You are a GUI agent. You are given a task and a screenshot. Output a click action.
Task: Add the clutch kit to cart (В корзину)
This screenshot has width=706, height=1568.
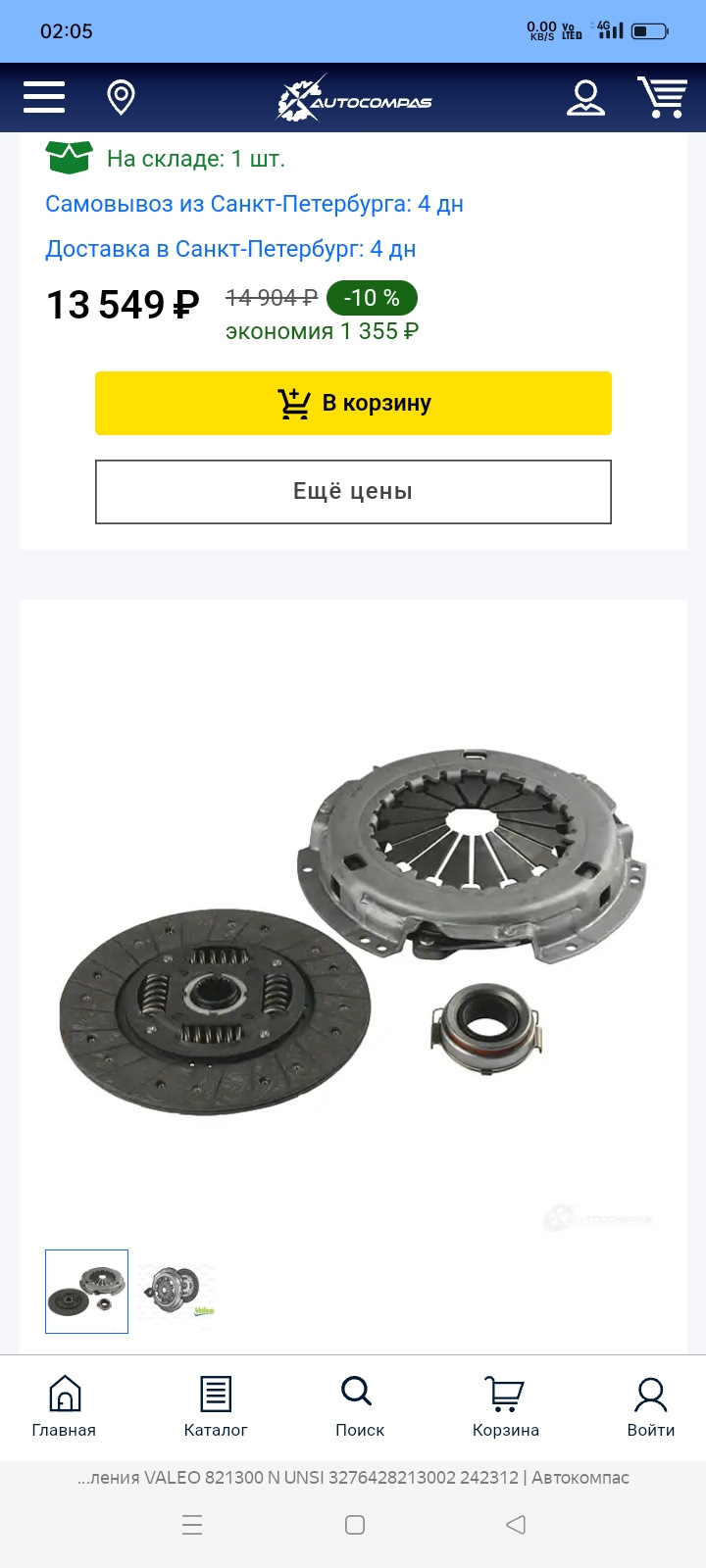(x=353, y=403)
